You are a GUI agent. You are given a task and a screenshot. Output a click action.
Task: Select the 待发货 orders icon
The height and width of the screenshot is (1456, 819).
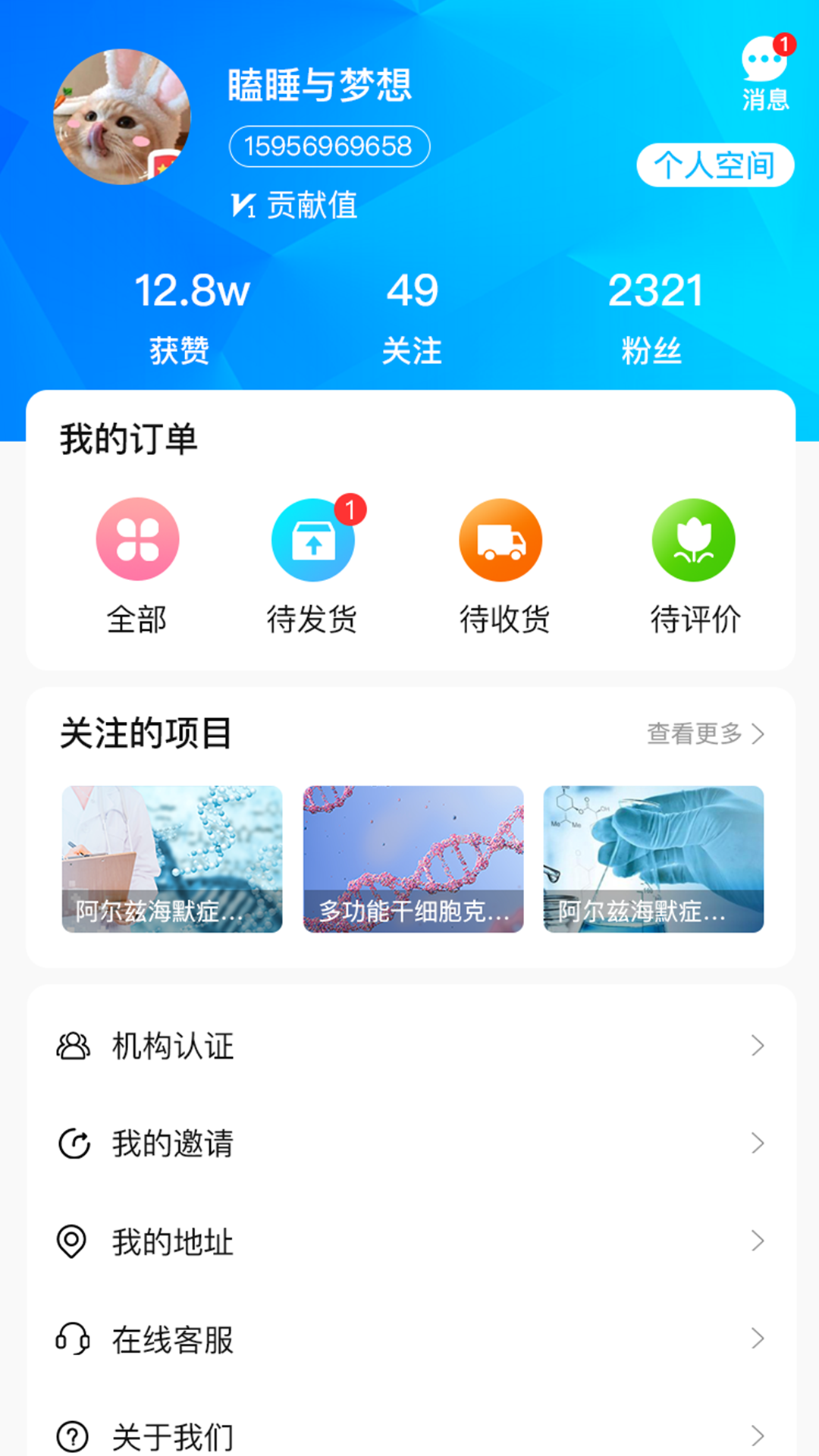(314, 539)
